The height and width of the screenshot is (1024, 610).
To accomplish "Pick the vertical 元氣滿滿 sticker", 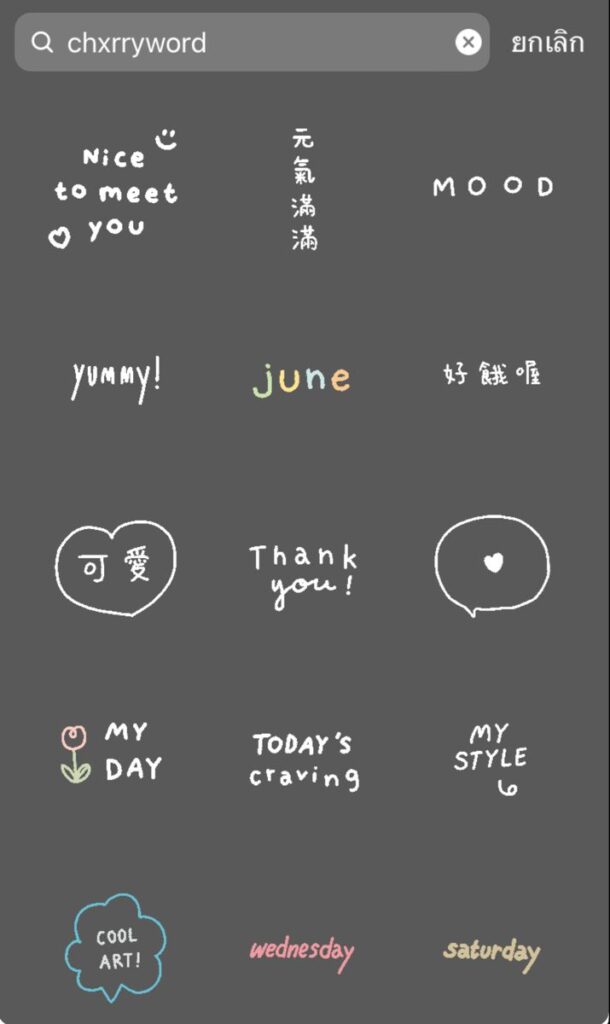I will coord(304,189).
